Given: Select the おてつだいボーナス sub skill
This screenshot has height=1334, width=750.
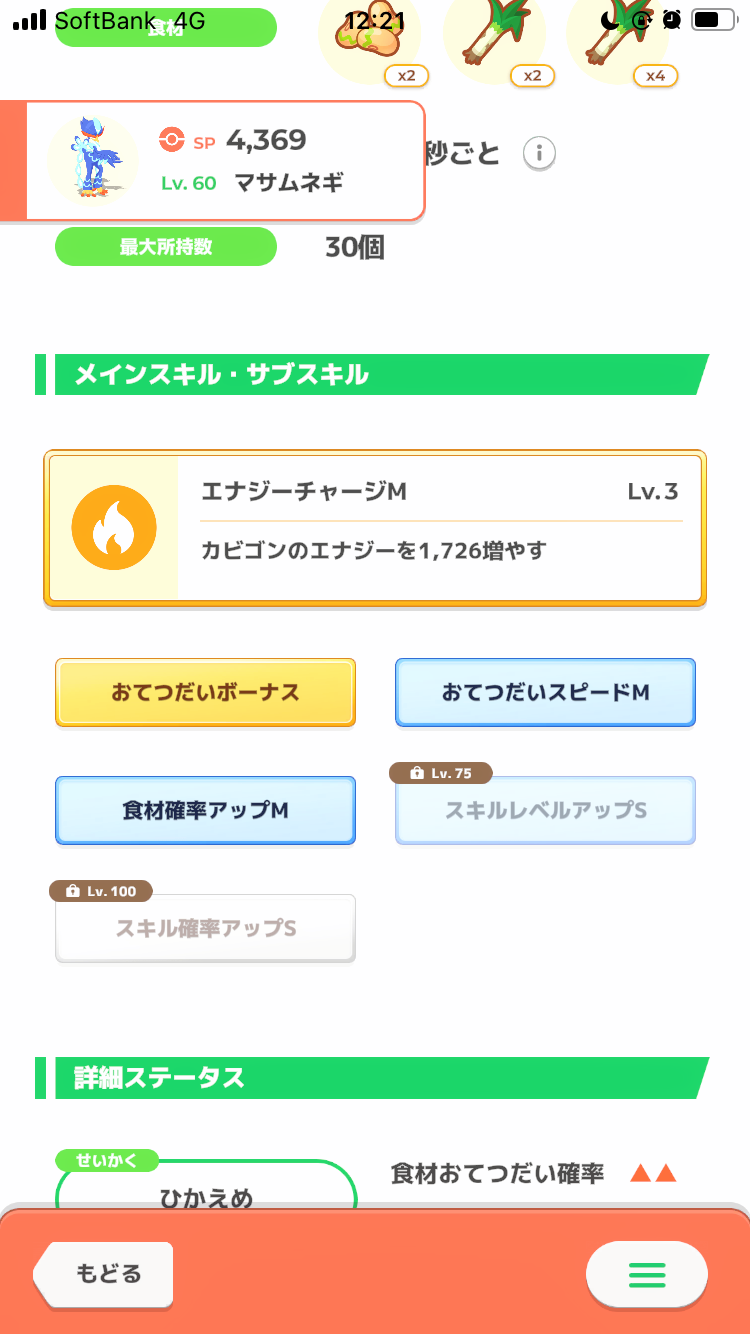Looking at the screenshot, I should pyautogui.click(x=205, y=692).
